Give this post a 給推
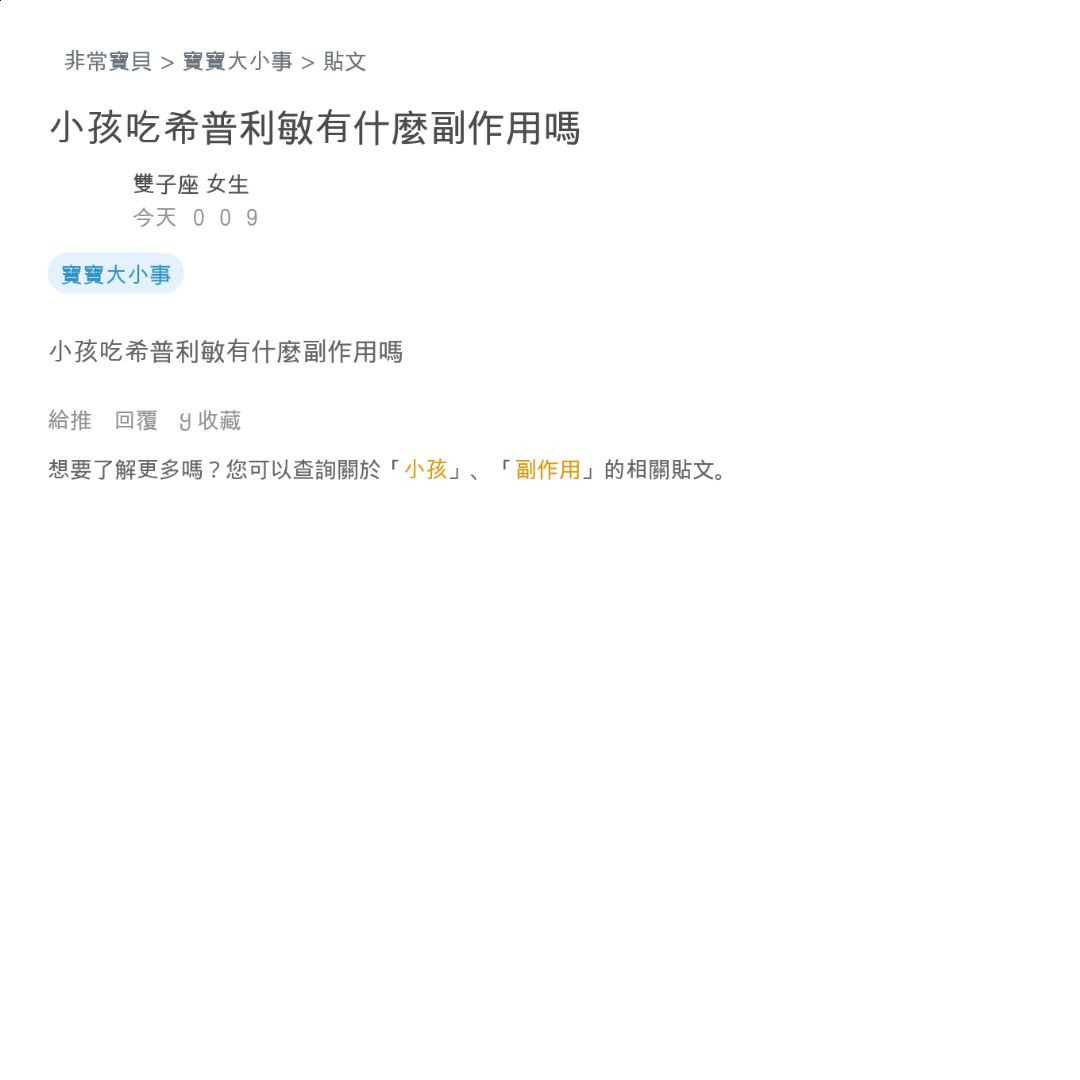 point(70,421)
